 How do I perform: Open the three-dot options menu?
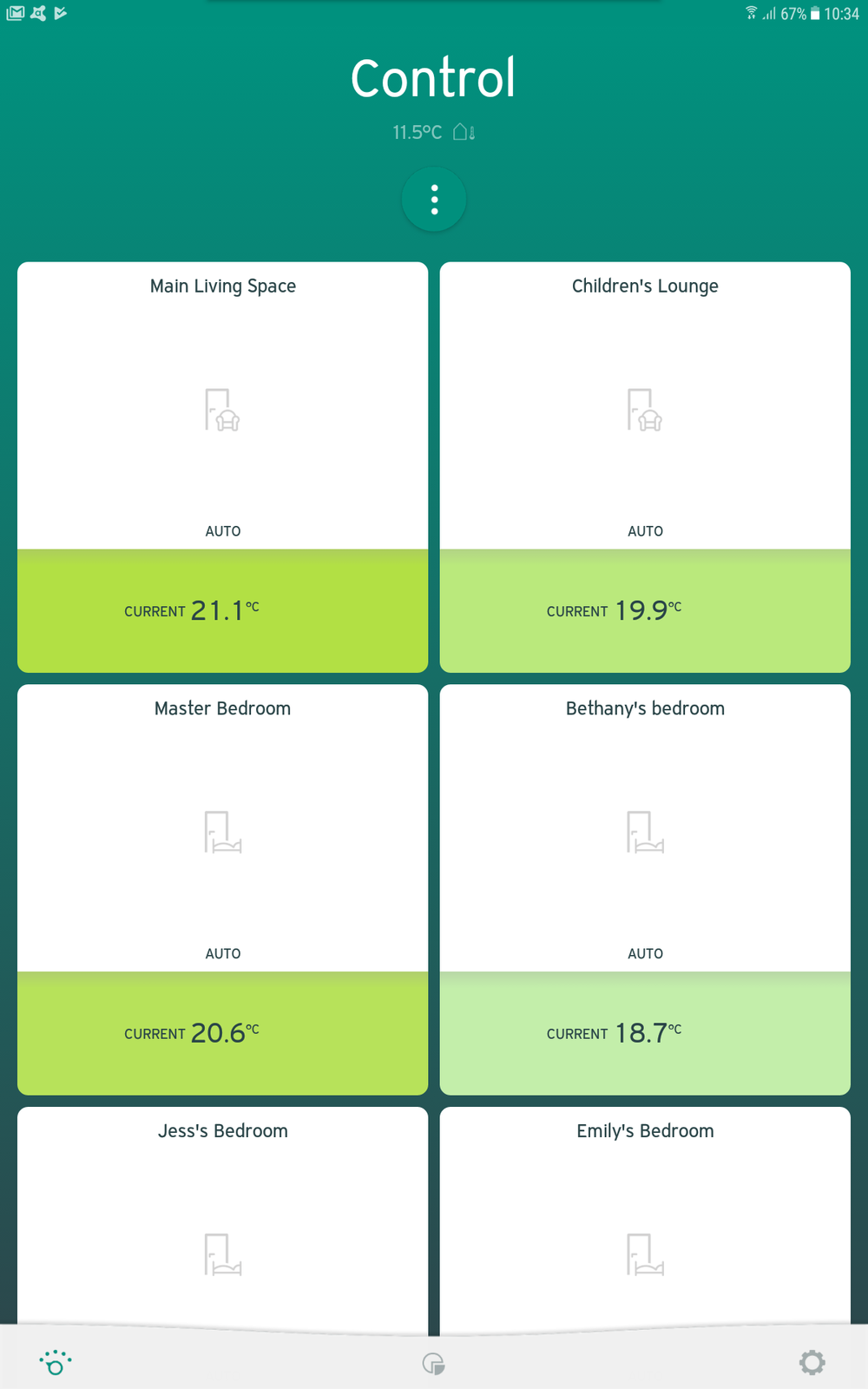(434, 201)
